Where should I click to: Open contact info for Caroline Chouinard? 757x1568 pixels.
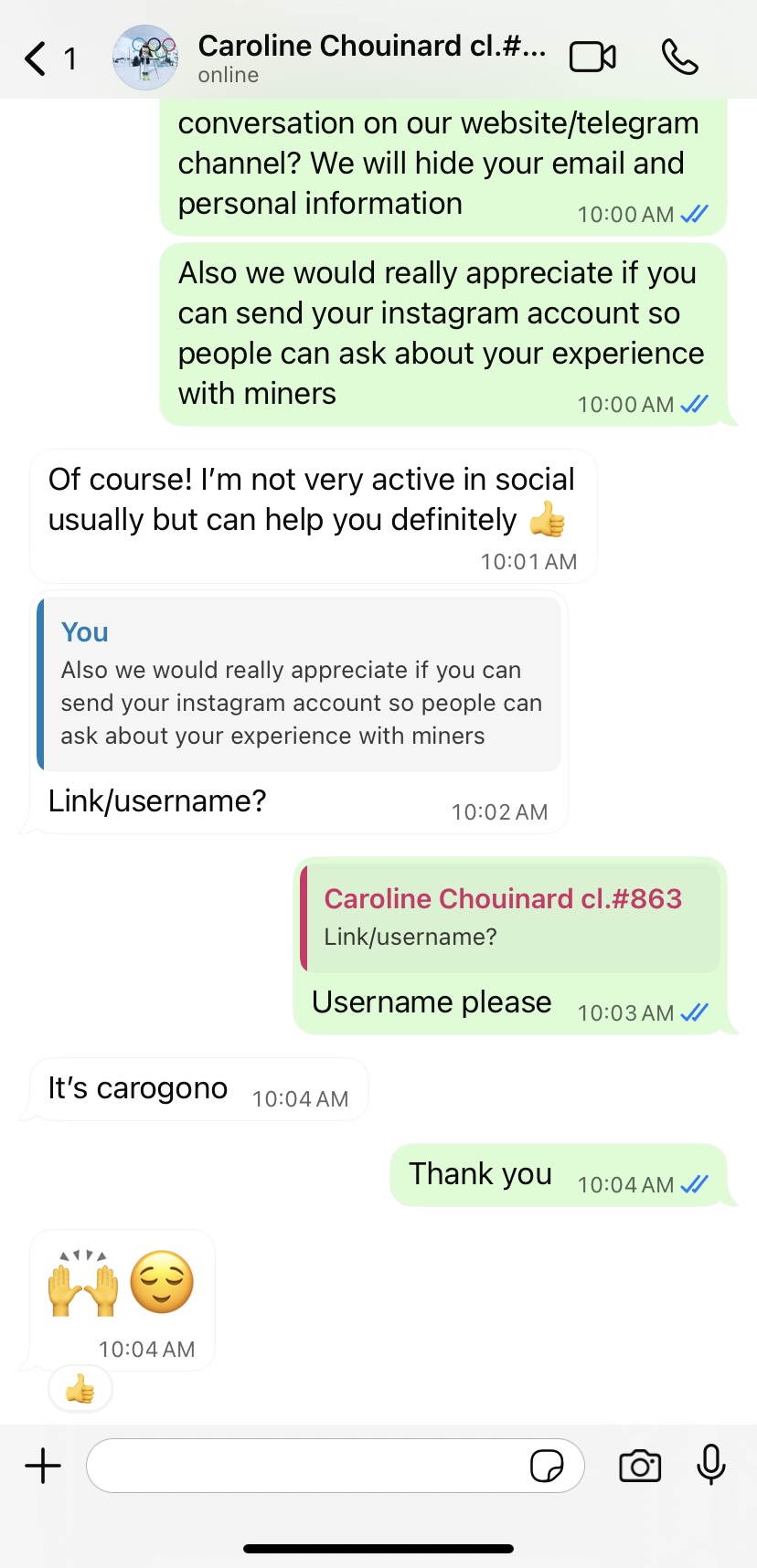pyautogui.click(x=370, y=57)
